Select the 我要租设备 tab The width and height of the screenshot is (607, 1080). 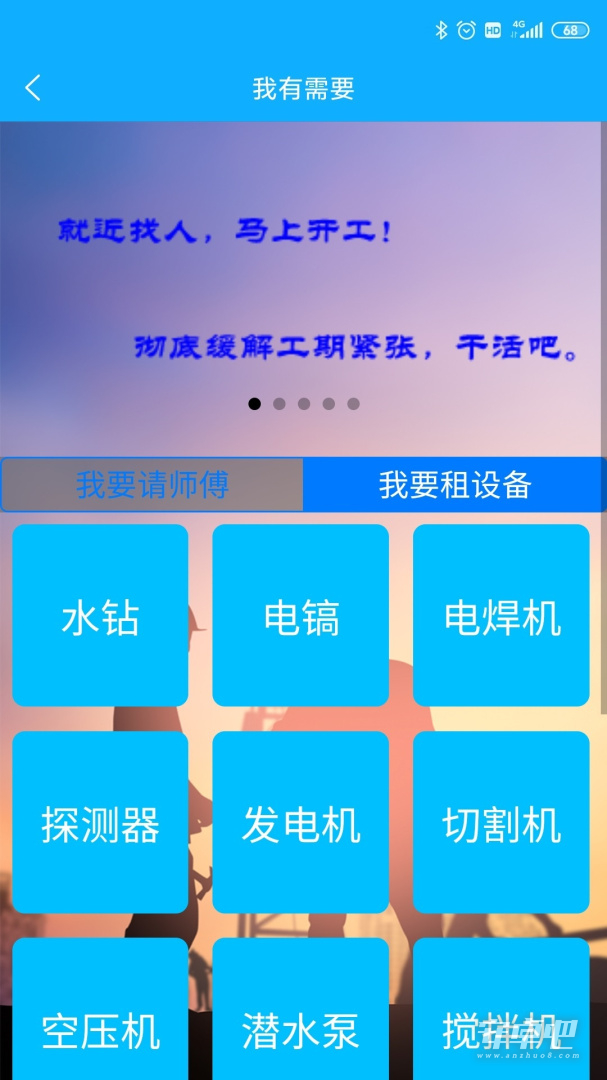(455, 485)
